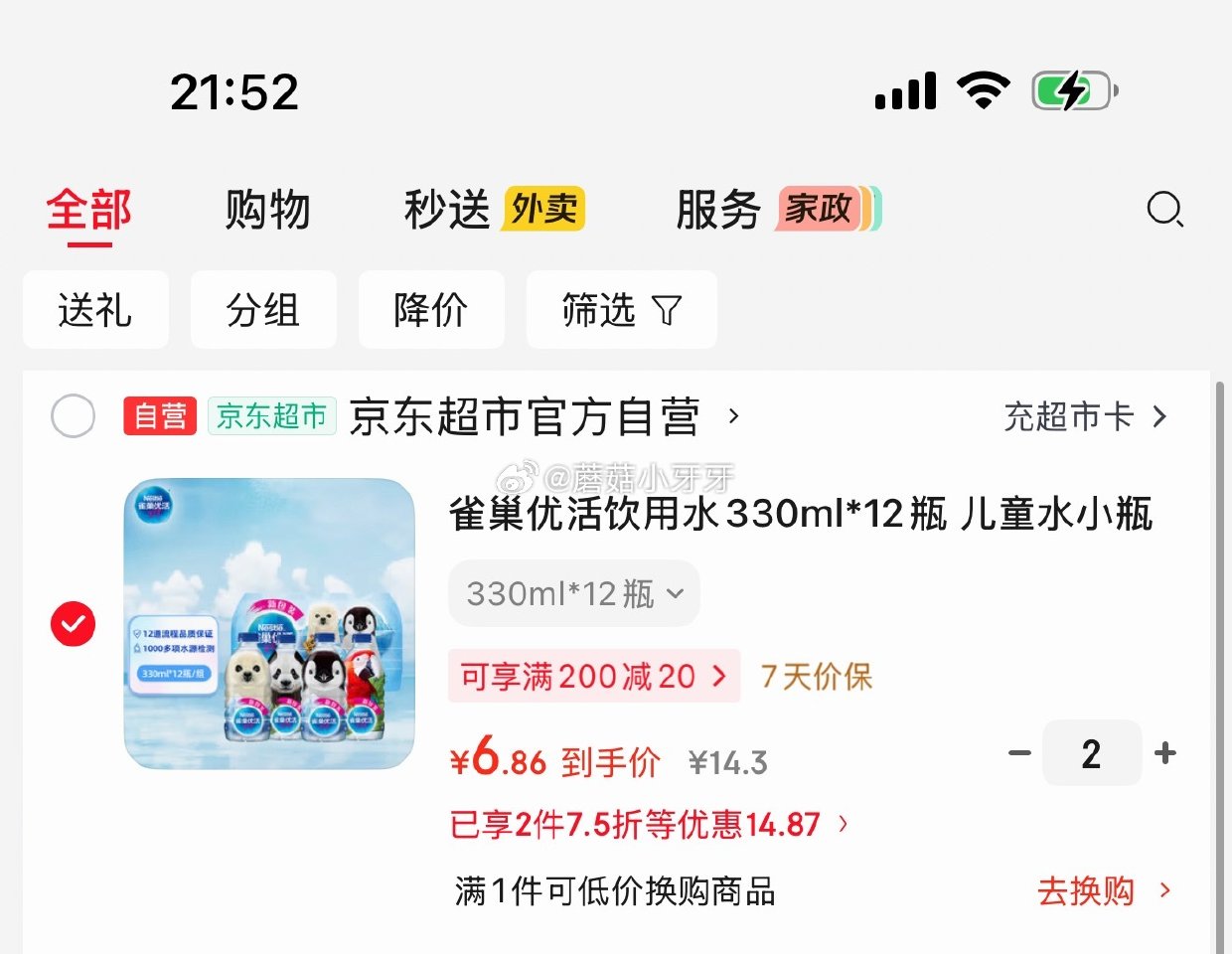This screenshot has width=1232, height=954.
Task: Open the search icon in the top bar
Action: point(1164,210)
